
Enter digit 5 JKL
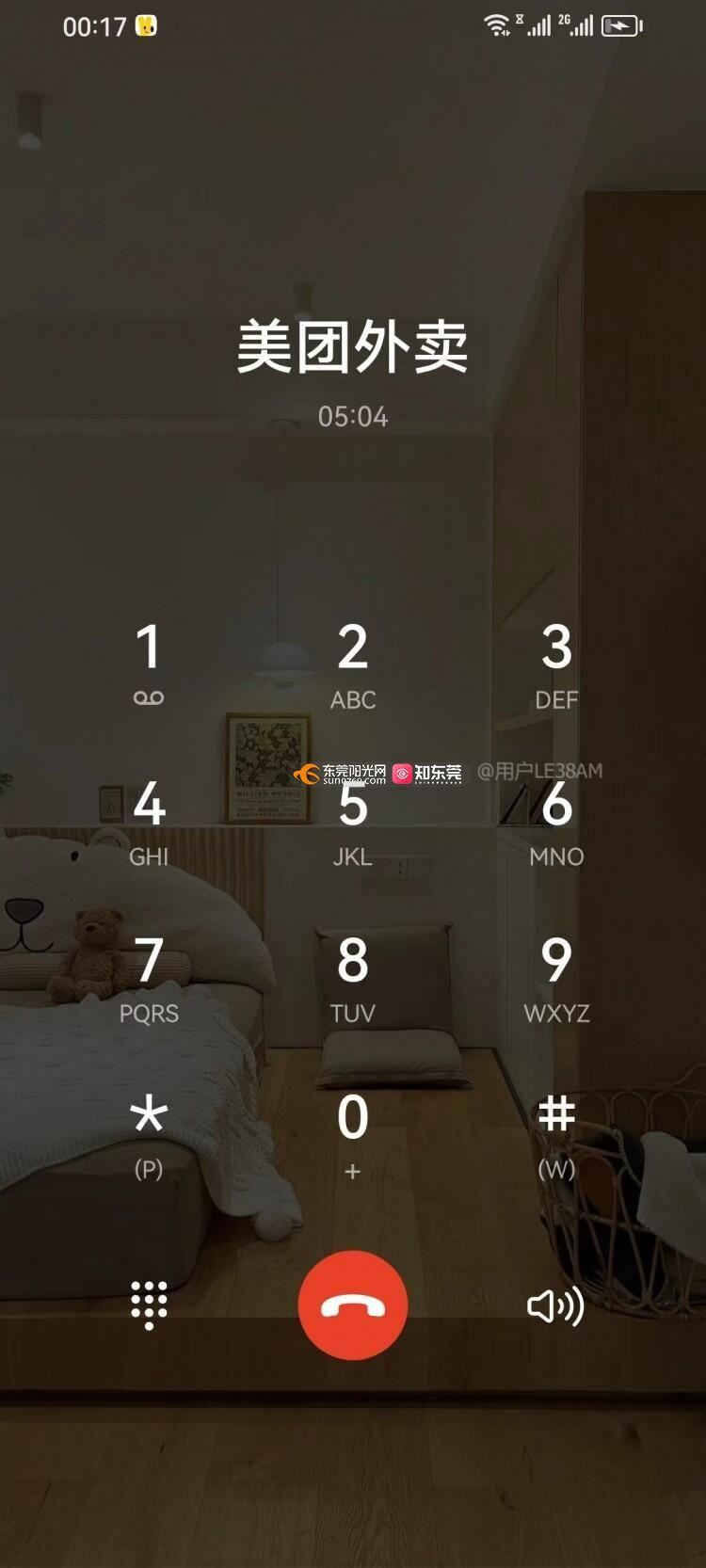click(x=352, y=821)
